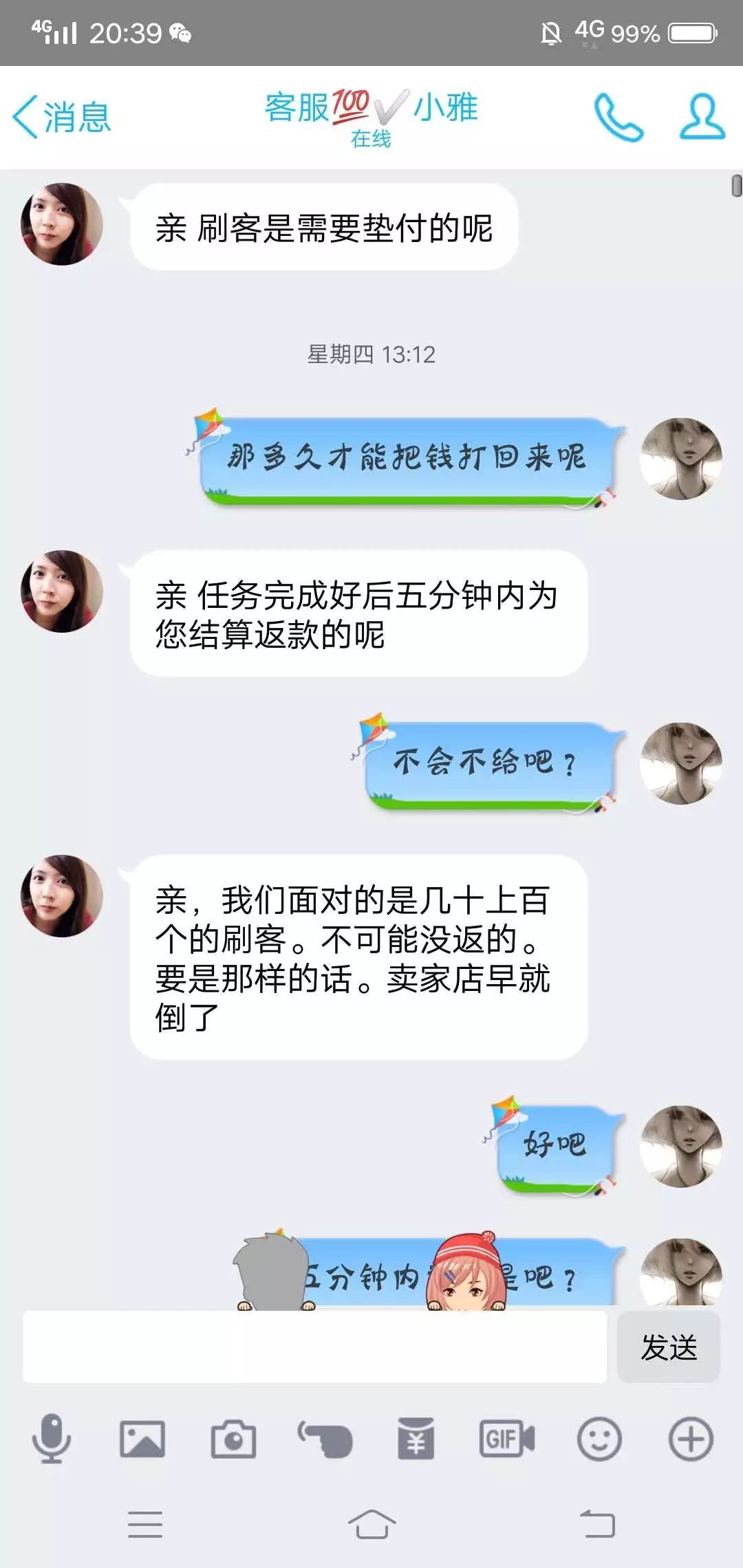Open the emoji smiley picker
Viewport: 743px width, 1568px height.
599,1437
